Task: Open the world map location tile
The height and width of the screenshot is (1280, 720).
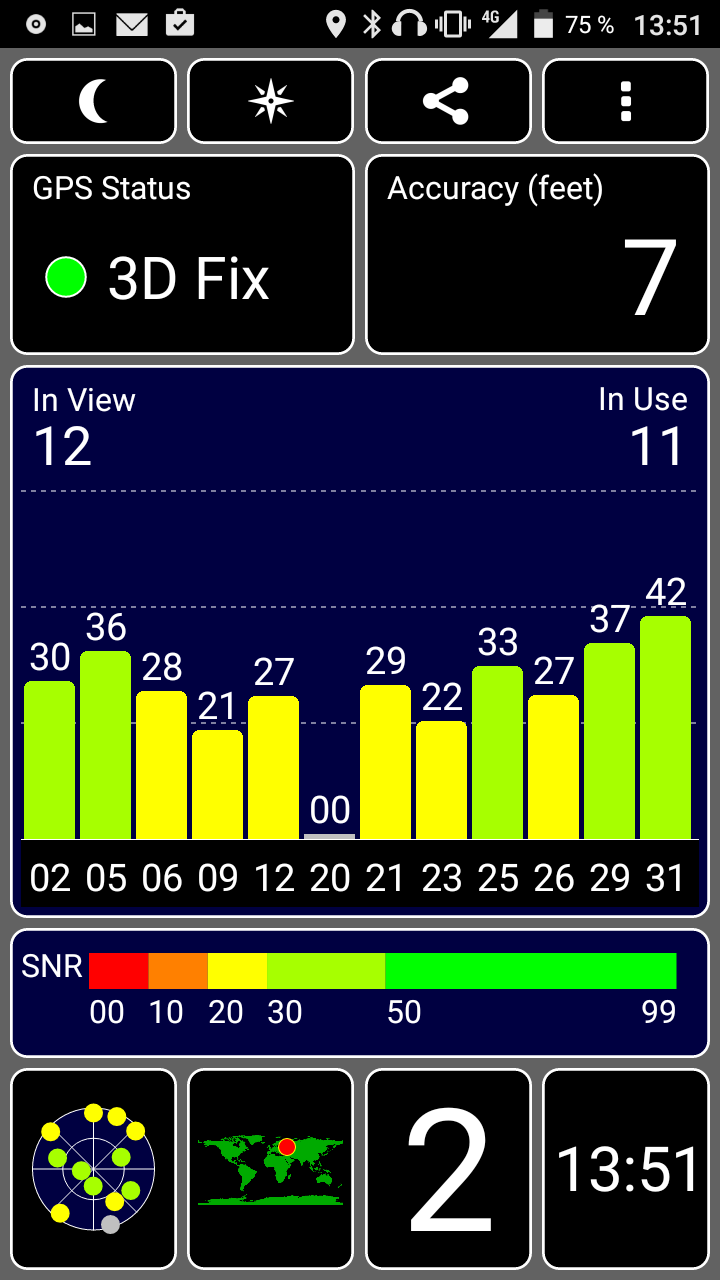Action: [271, 1170]
